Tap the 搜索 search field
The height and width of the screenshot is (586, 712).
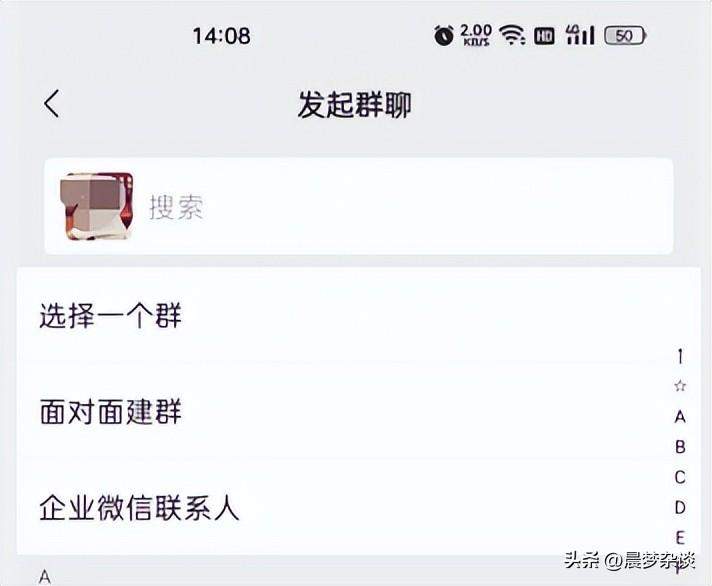tap(400, 207)
